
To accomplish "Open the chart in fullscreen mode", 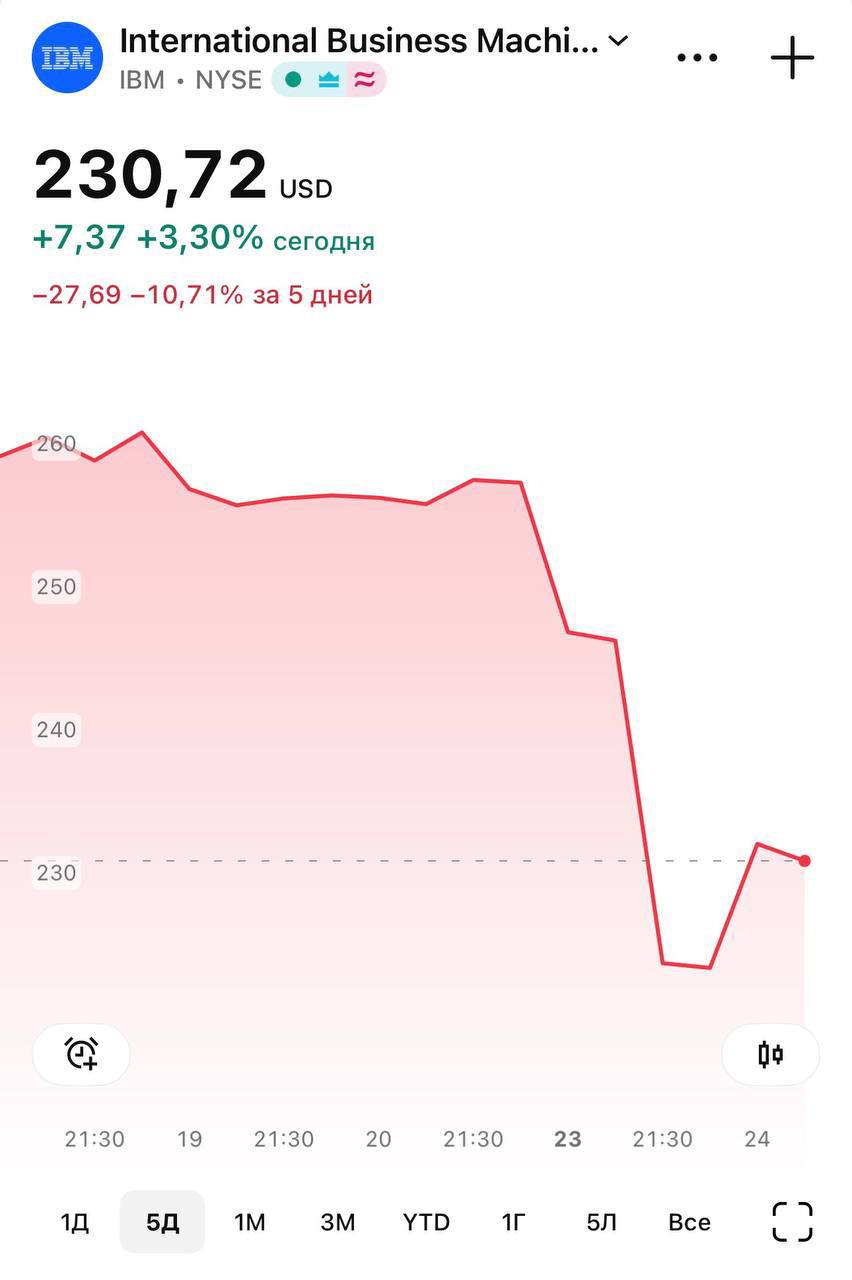I will (792, 1222).
